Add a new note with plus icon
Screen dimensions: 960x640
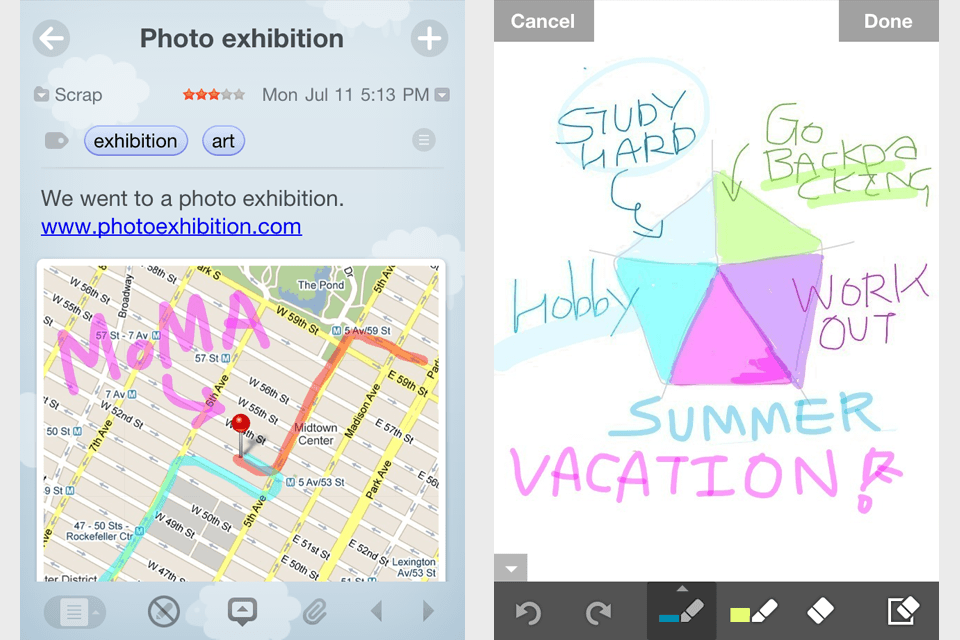[x=429, y=39]
